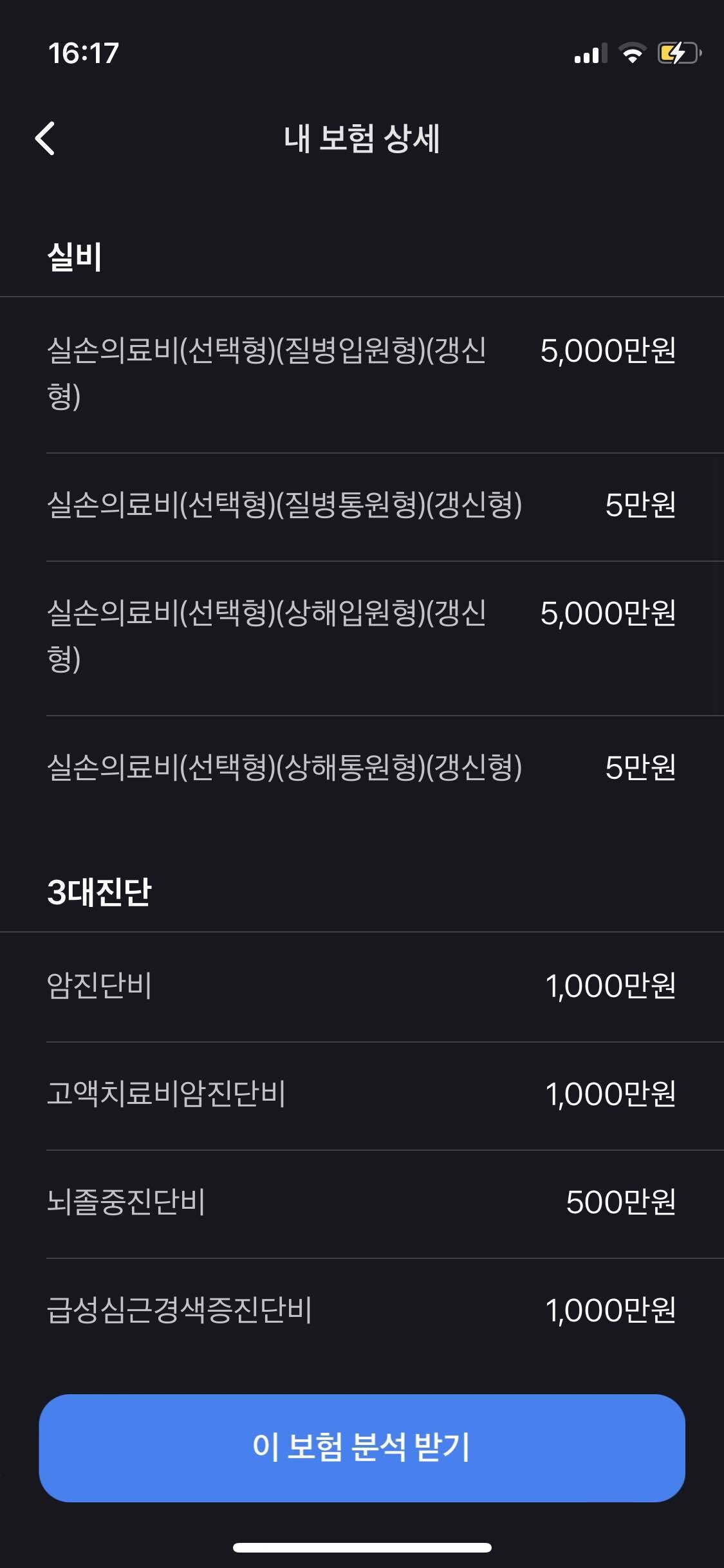Select the 실비 section header
724x1568 pixels.
pos(73,254)
